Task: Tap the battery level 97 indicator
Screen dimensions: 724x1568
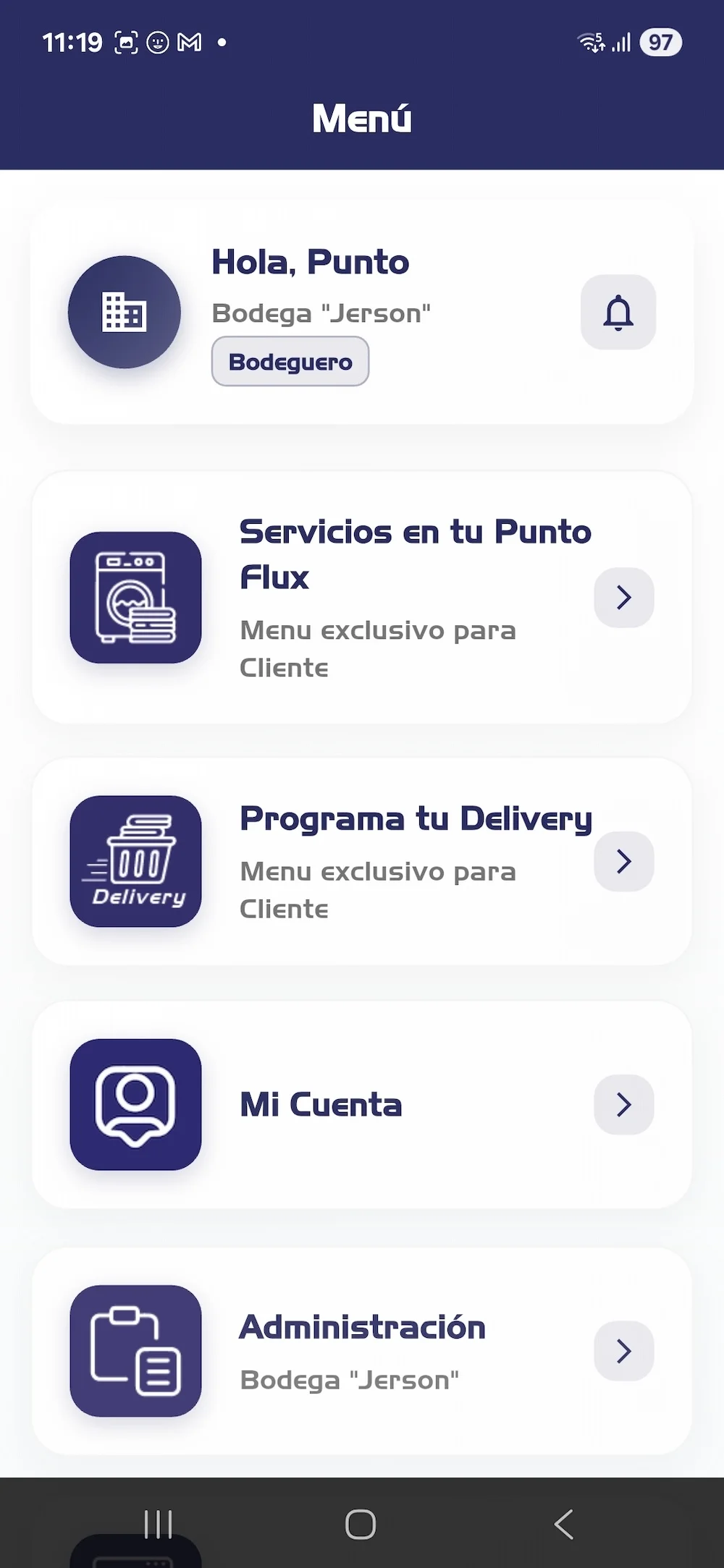Action: click(x=660, y=42)
